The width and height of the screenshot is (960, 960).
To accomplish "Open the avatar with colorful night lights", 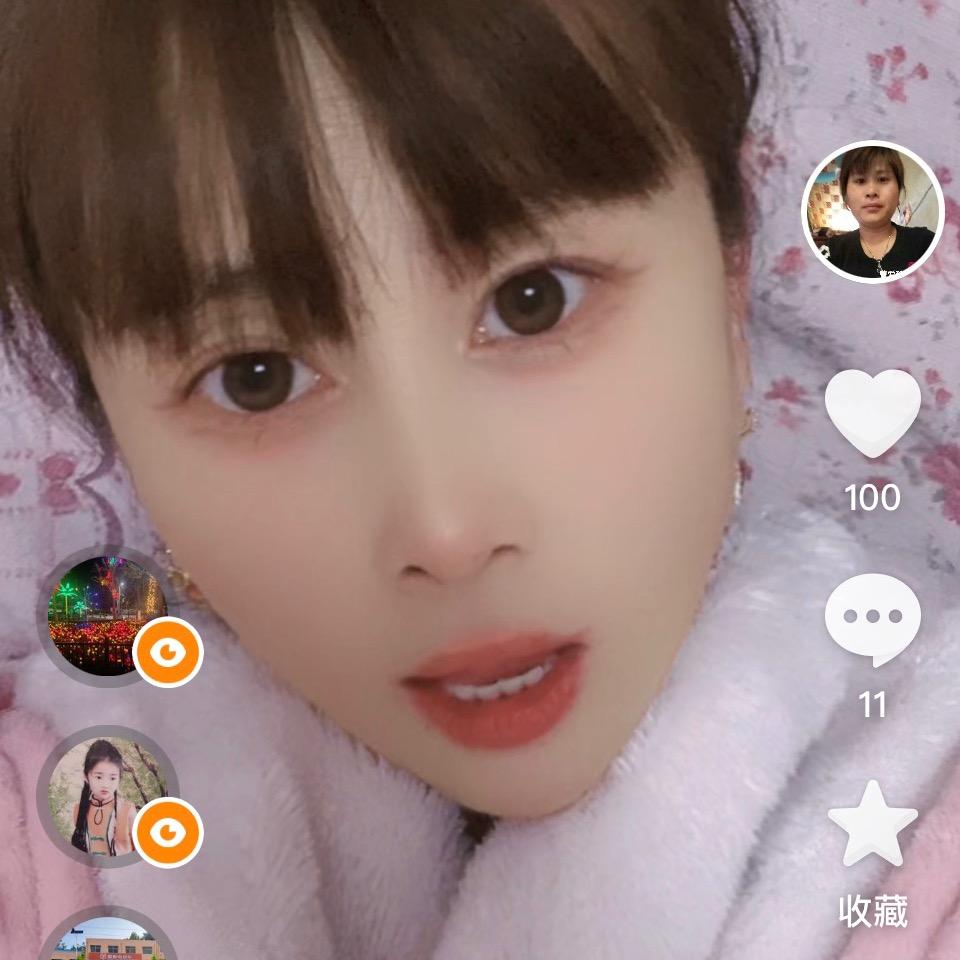I will (x=107, y=616).
